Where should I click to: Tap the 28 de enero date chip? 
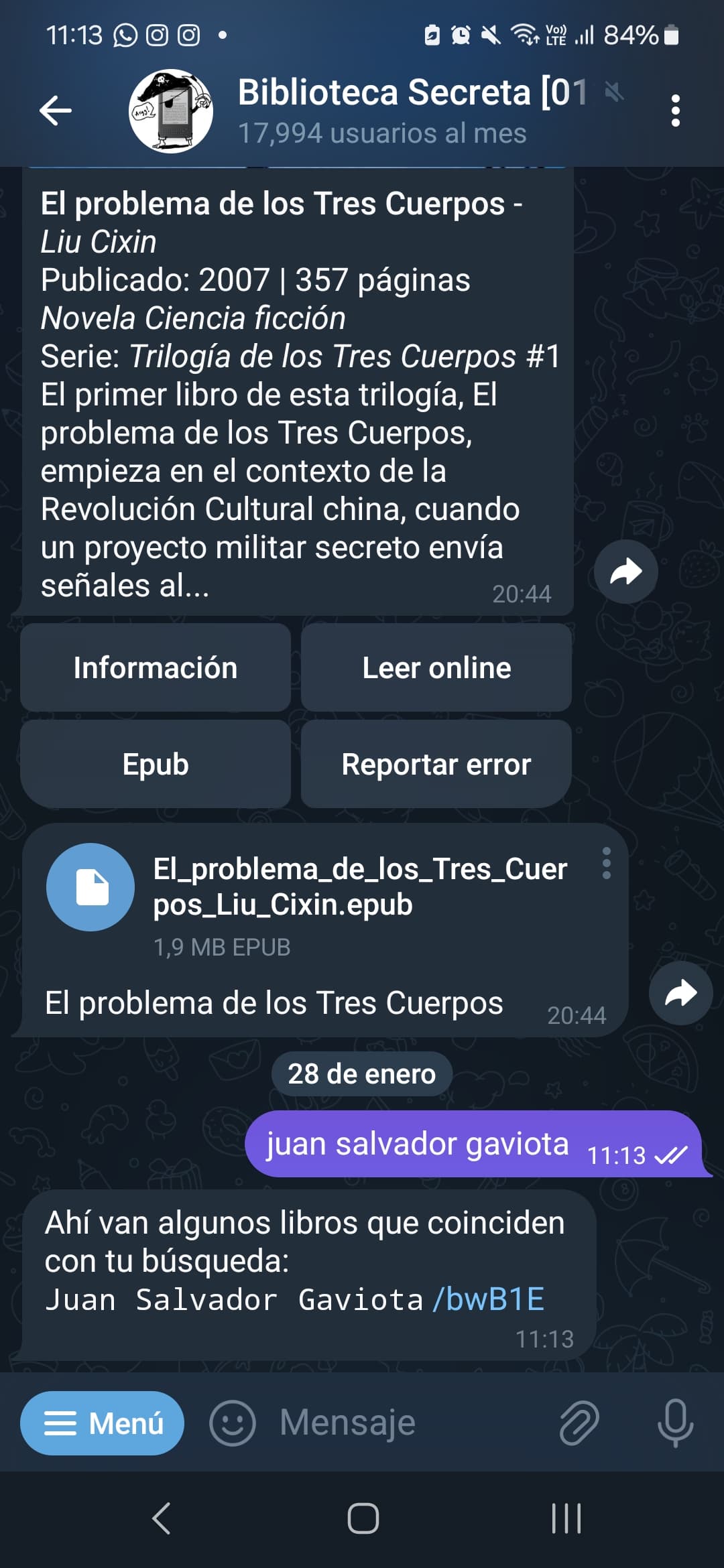tap(362, 1074)
